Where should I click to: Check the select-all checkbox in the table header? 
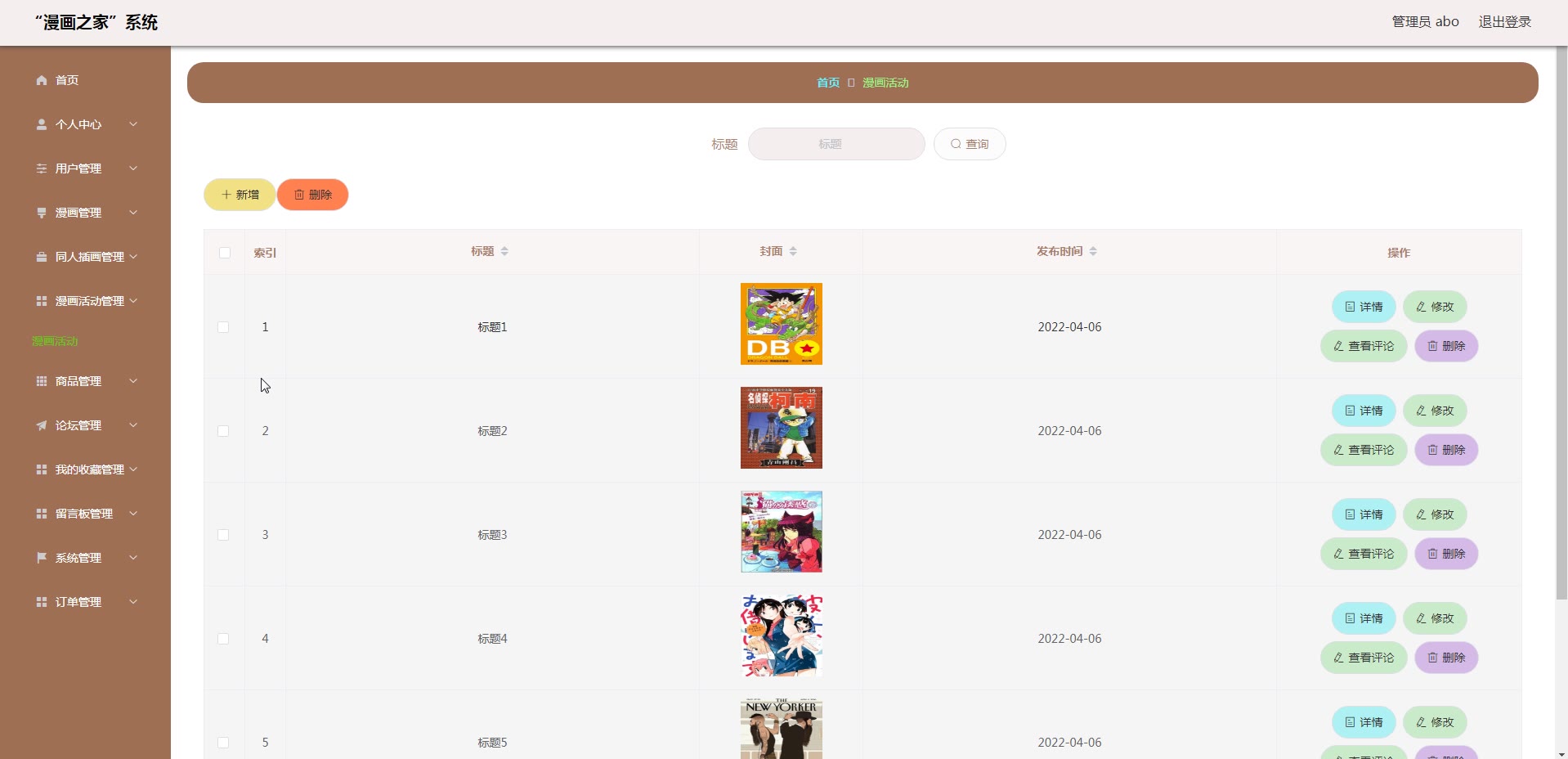pyautogui.click(x=225, y=253)
